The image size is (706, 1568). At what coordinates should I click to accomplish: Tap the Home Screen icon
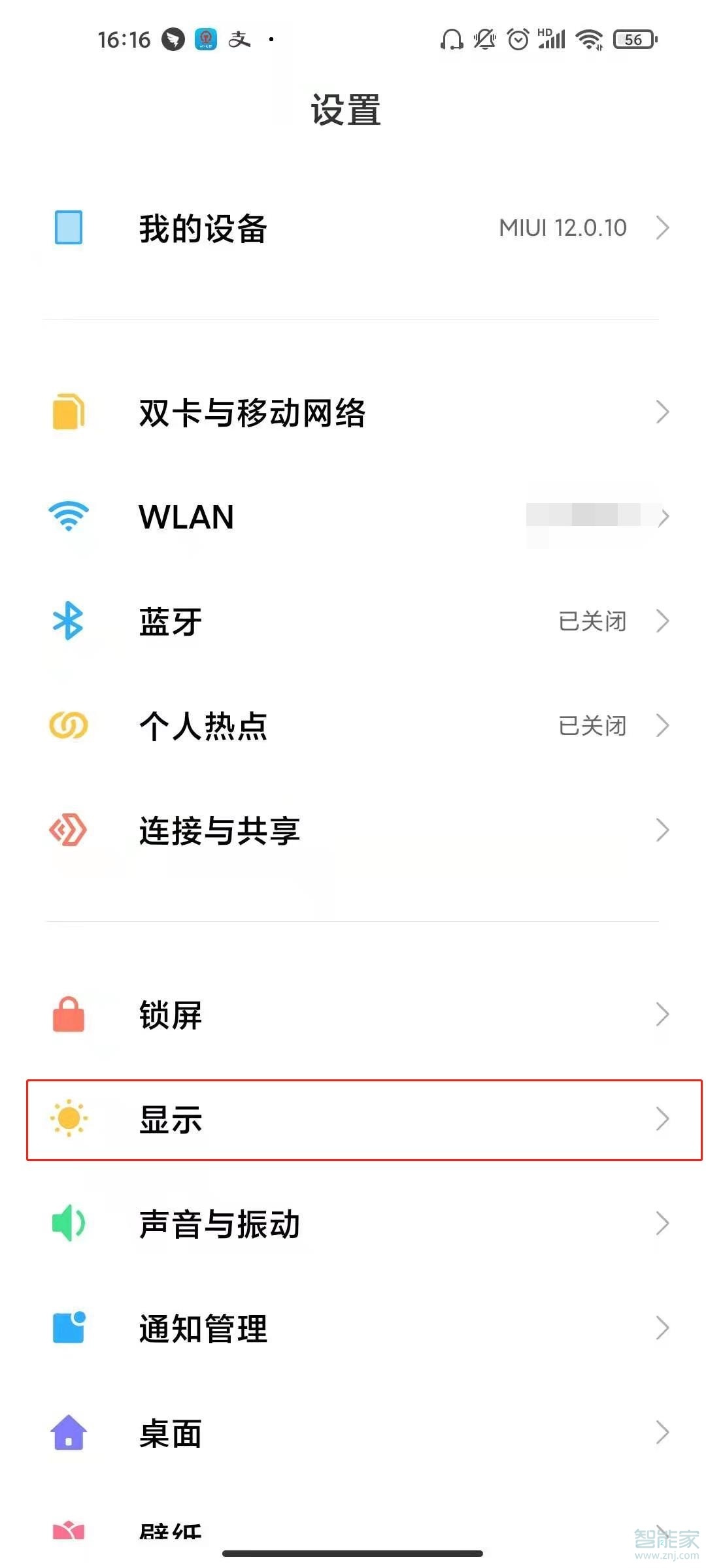click(69, 1432)
